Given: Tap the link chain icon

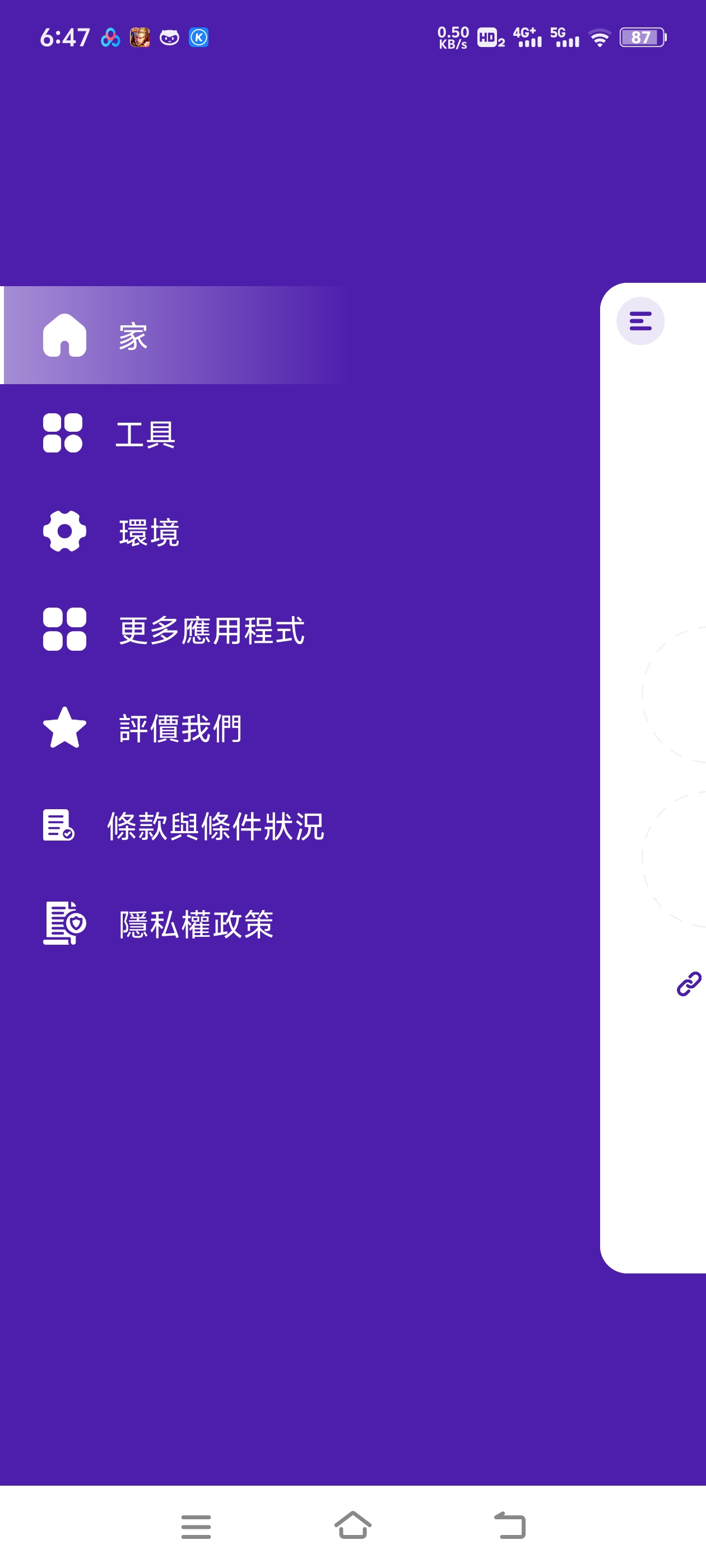Looking at the screenshot, I should click(688, 983).
